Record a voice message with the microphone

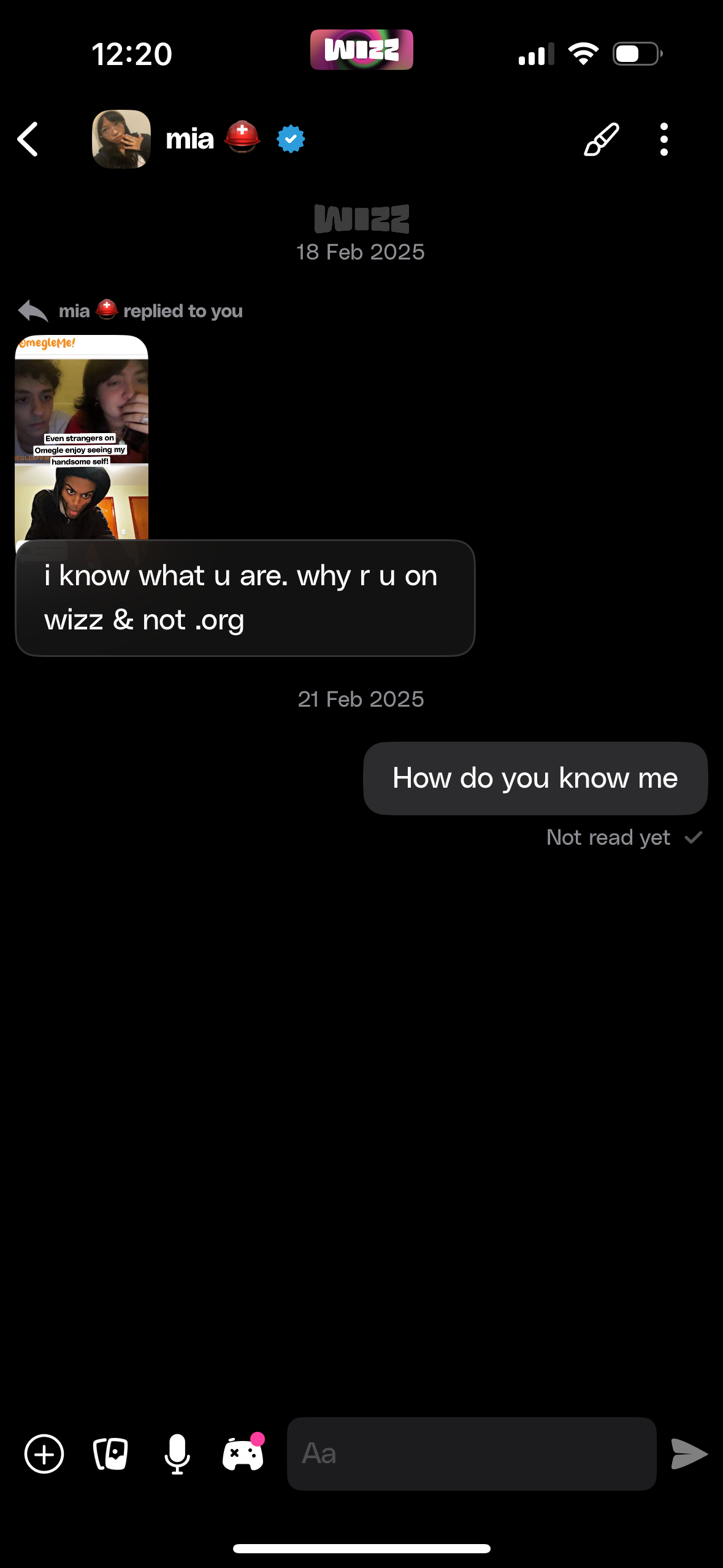pyautogui.click(x=177, y=1453)
